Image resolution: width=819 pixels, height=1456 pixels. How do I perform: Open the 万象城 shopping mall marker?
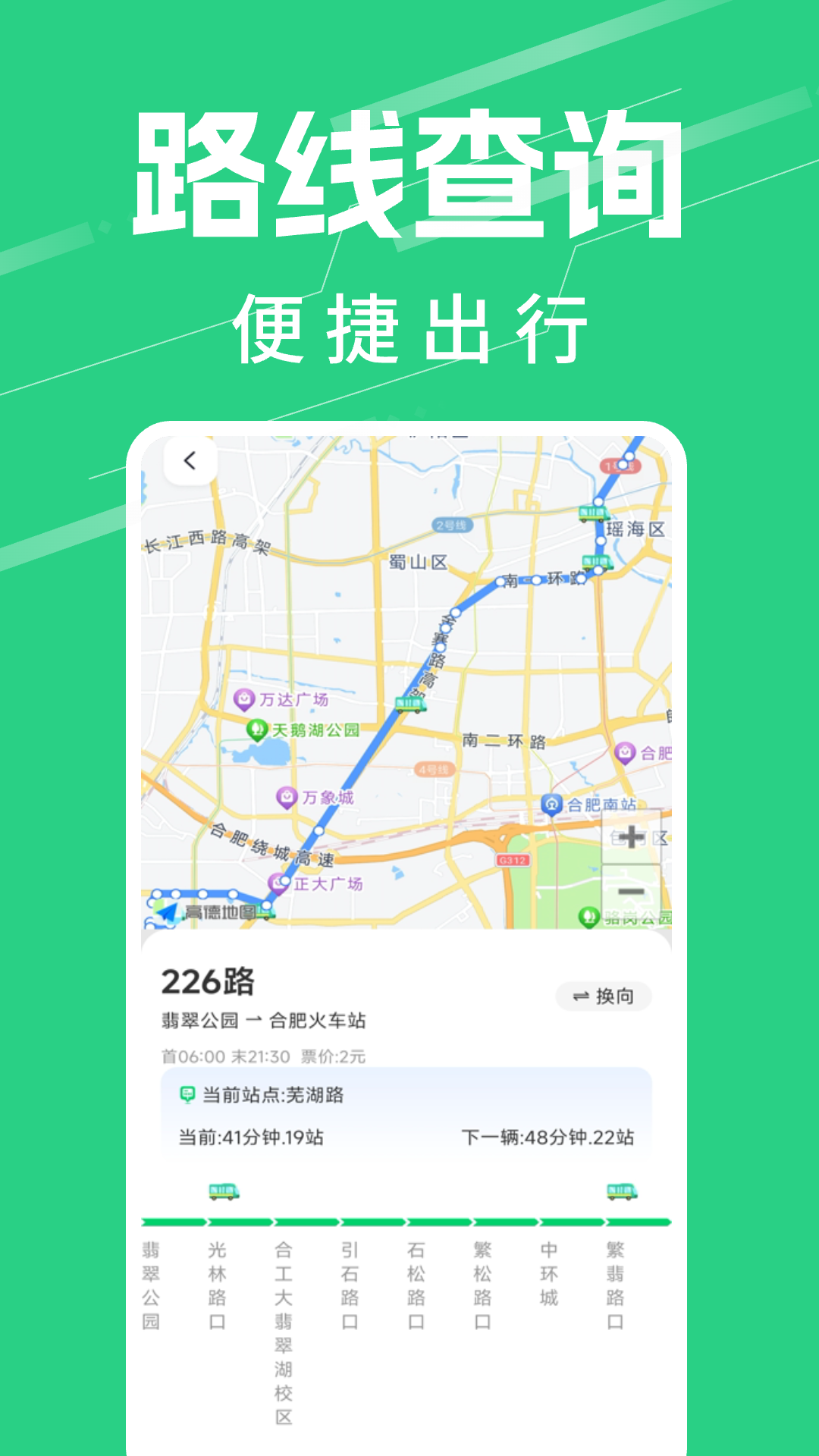click(x=286, y=797)
